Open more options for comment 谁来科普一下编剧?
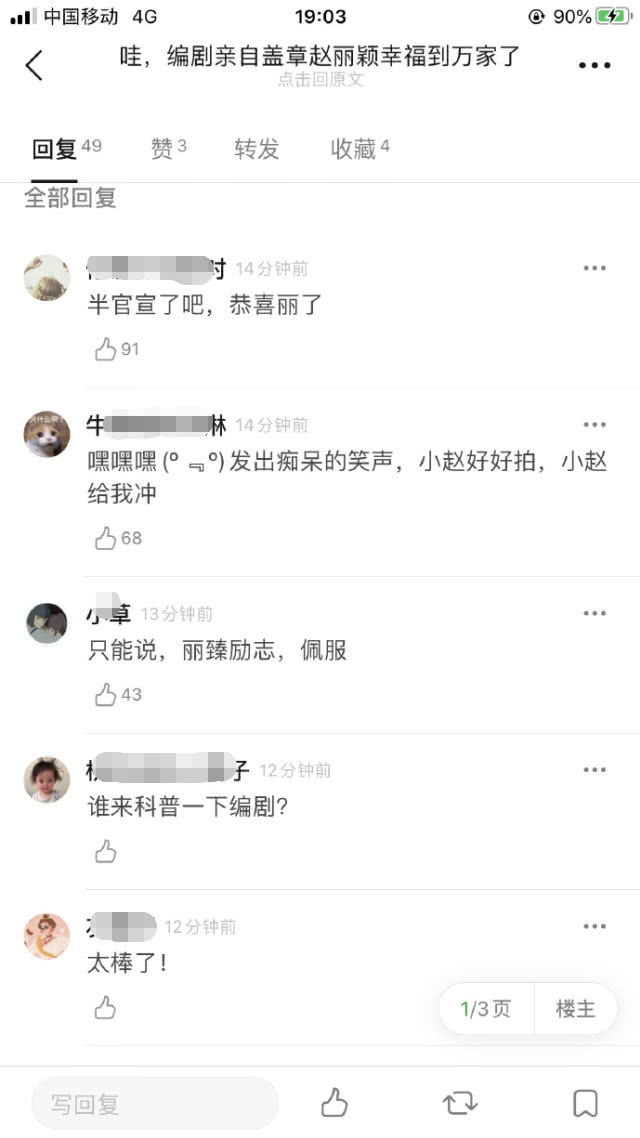640x1138 pixels. point(595,770)
